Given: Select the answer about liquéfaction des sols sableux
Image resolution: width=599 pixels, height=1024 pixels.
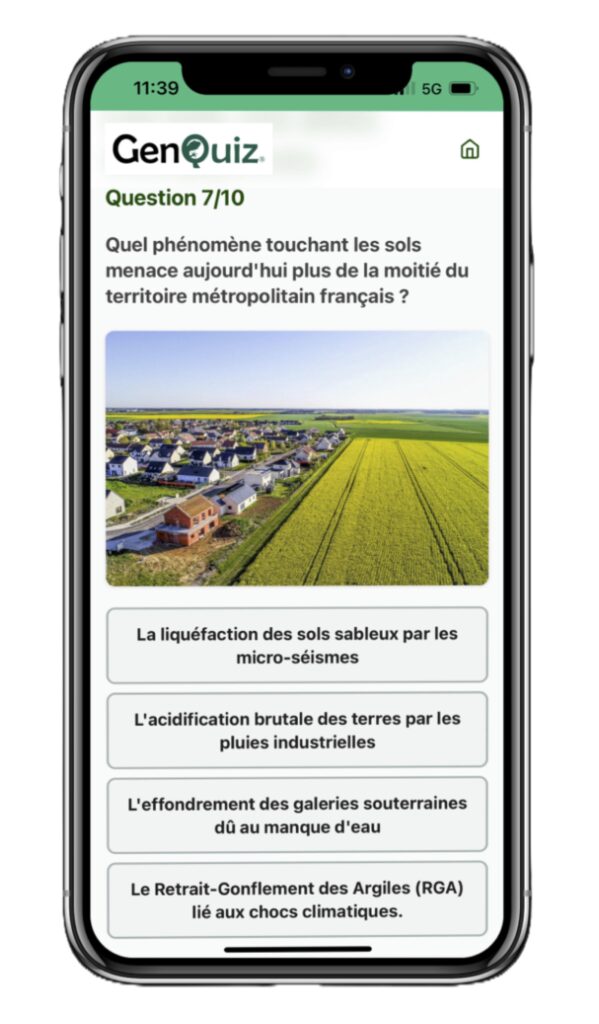Looking at the screenshot, I should tap(297, 645).
